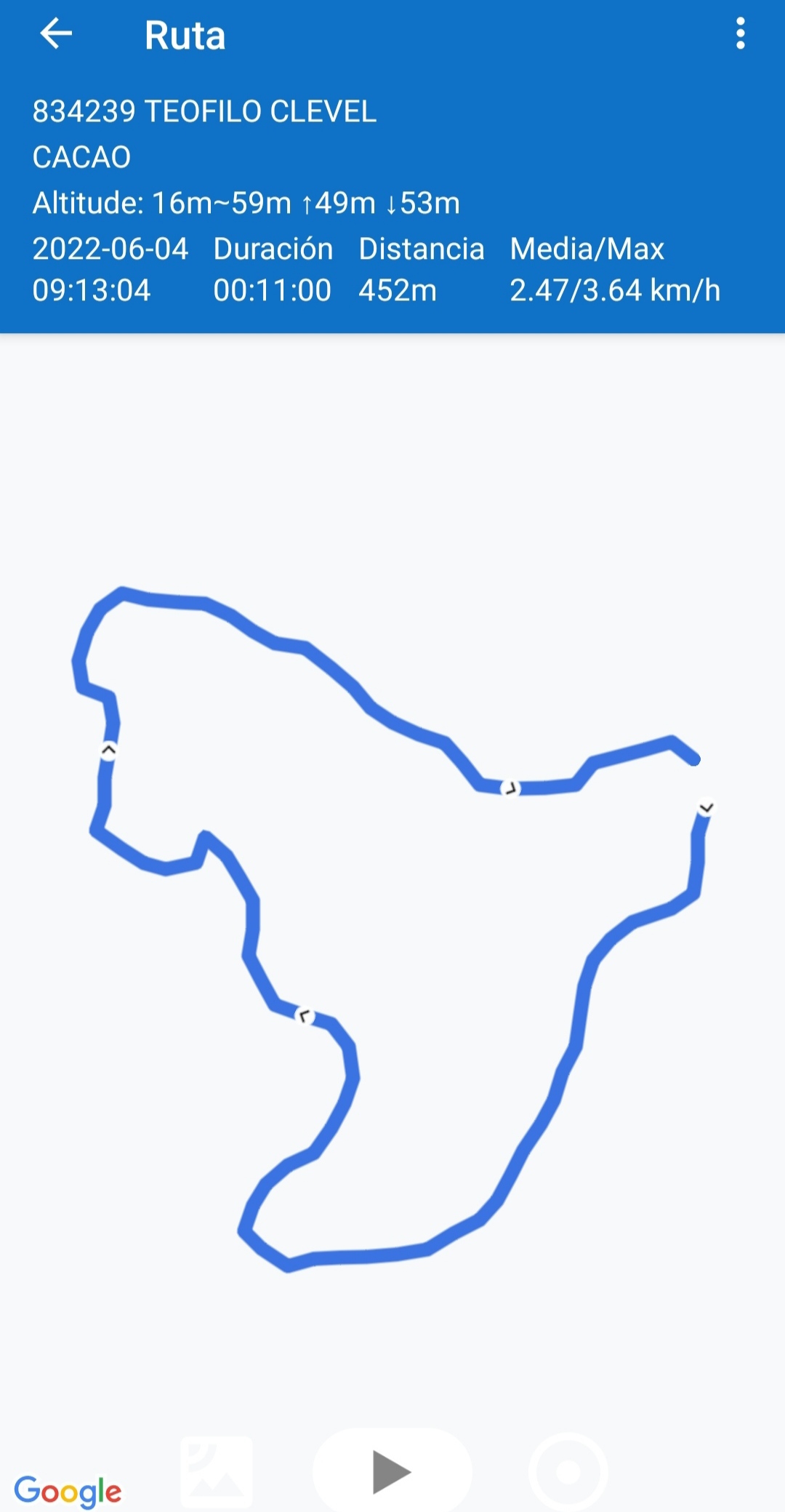Tap the round target icon
The width and height of the screenshot is (785, 1512).
[x=568, y=1472]
